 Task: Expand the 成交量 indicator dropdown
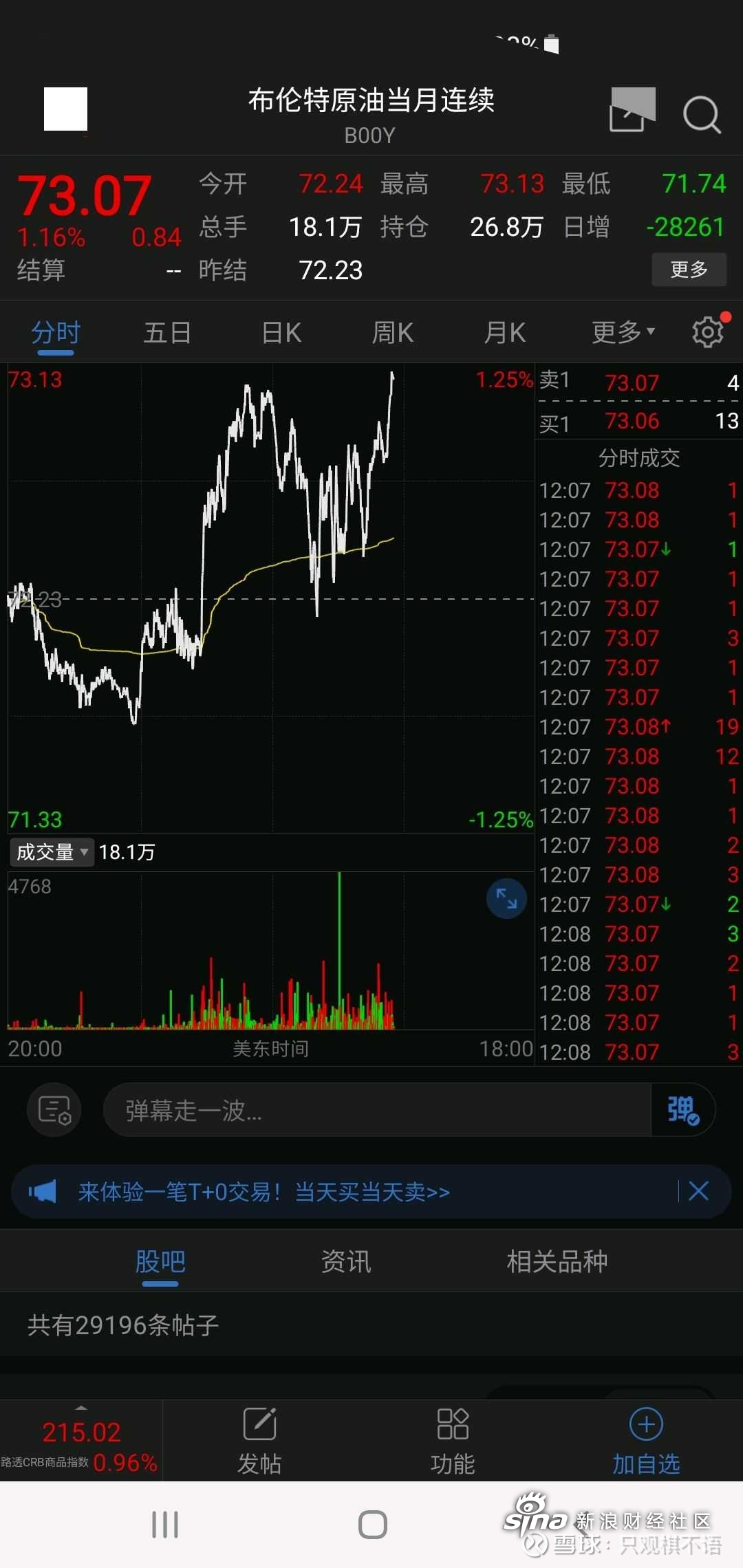pos(52,852)
